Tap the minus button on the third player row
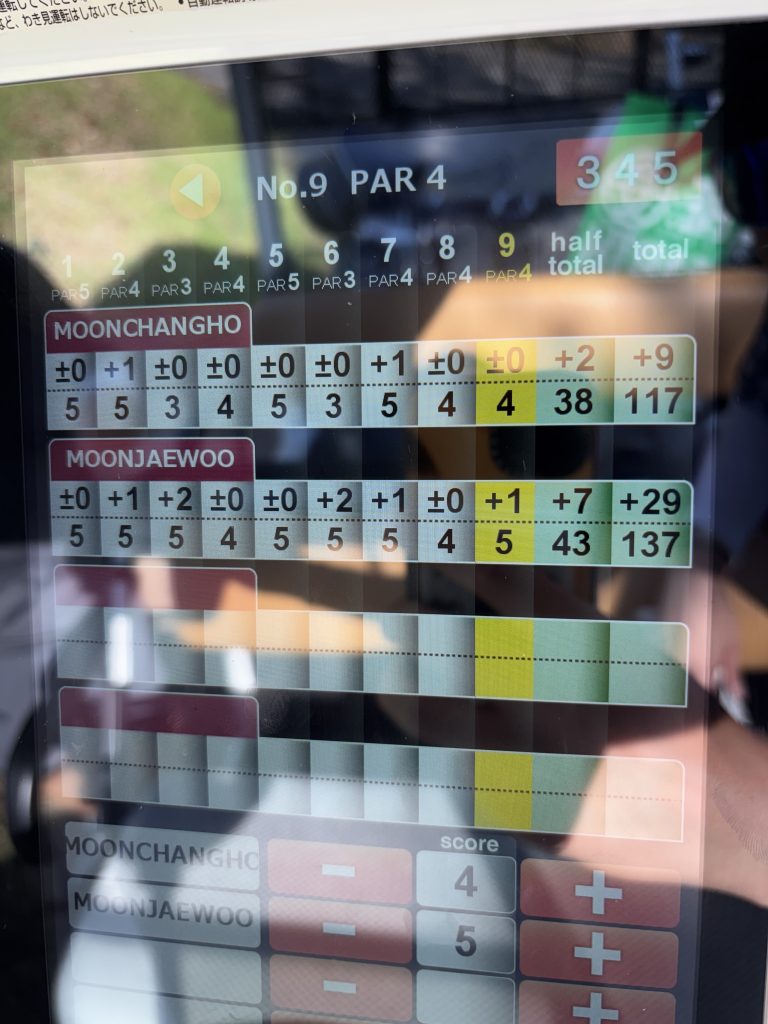This screenshot has height=1024, width=768. (x=340, y=986)
